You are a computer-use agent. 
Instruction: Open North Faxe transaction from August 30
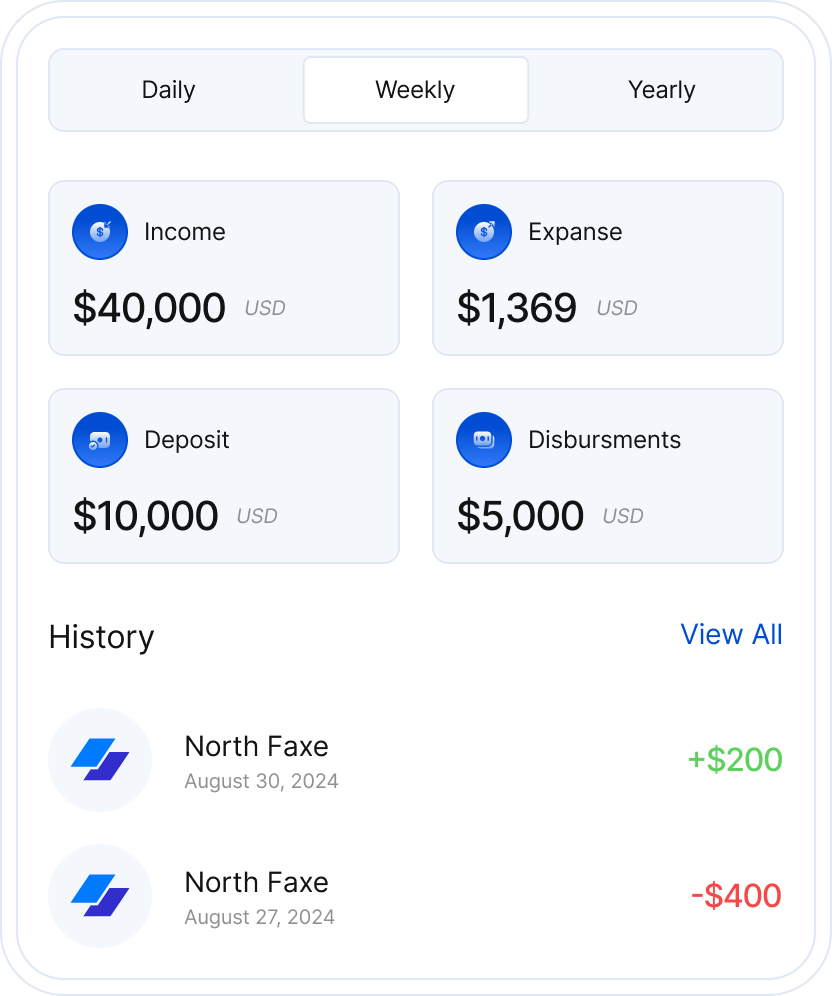pyautogui.click(x=415, y=760)
